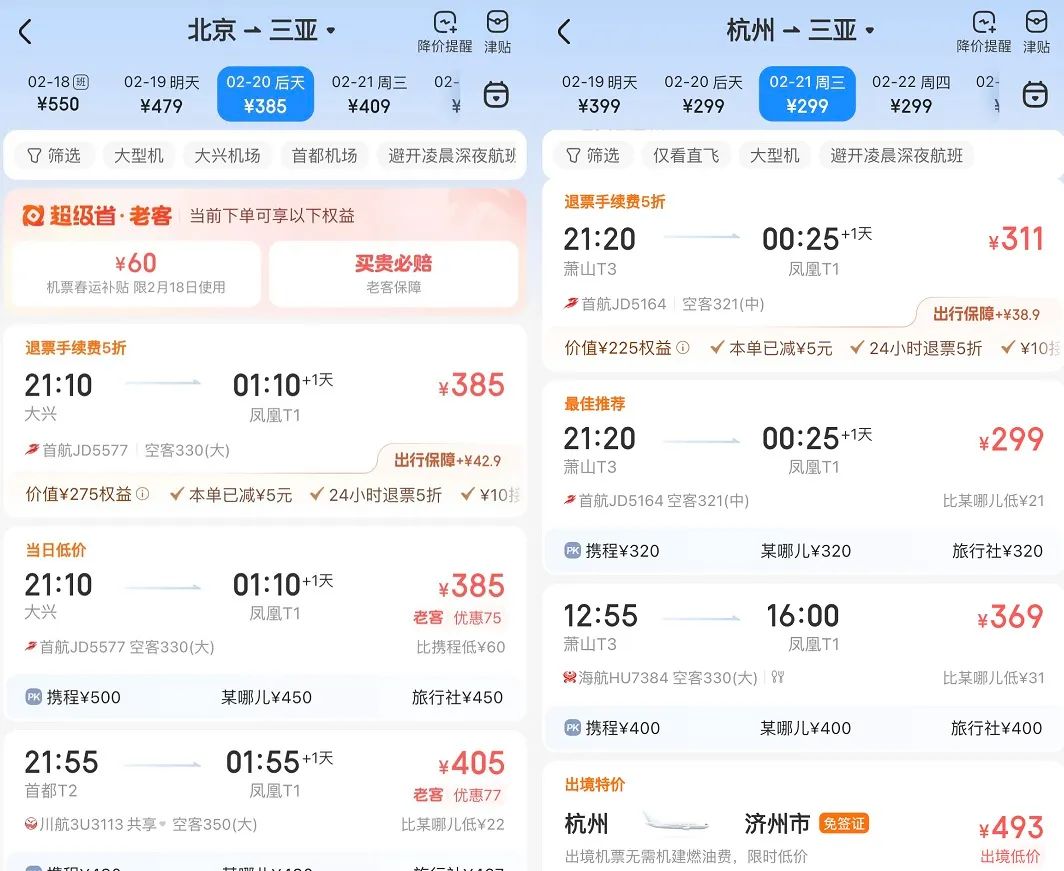Image resolution: width=1064 pixels, height=871 pixels.
Task: Open 降价提醒 on the 杭州–三亚 page
Action: click(983, 31)
